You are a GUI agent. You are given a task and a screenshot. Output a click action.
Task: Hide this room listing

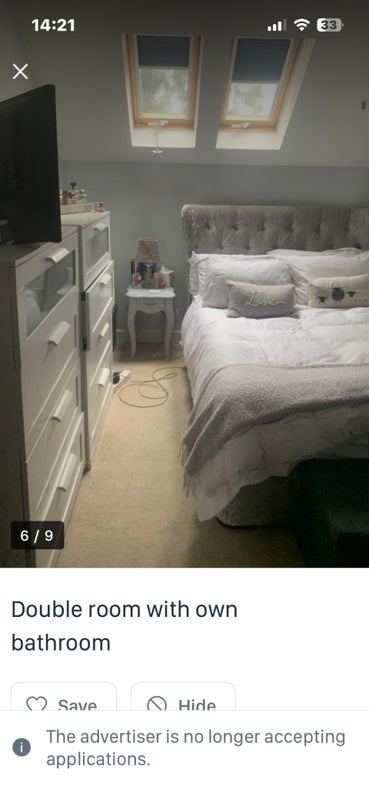pos(183,697)
